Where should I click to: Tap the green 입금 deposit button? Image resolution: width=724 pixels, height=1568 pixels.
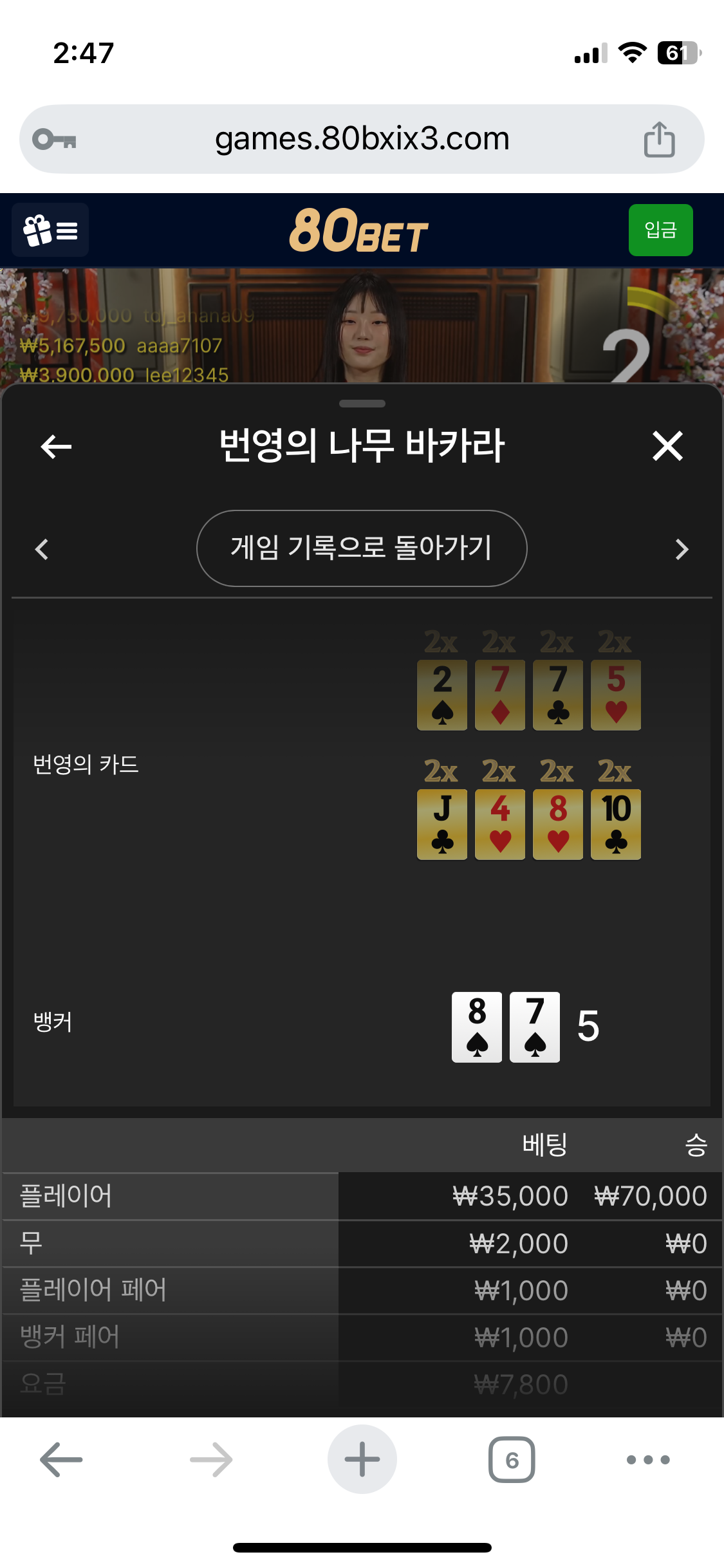click(x=660, y=230)
